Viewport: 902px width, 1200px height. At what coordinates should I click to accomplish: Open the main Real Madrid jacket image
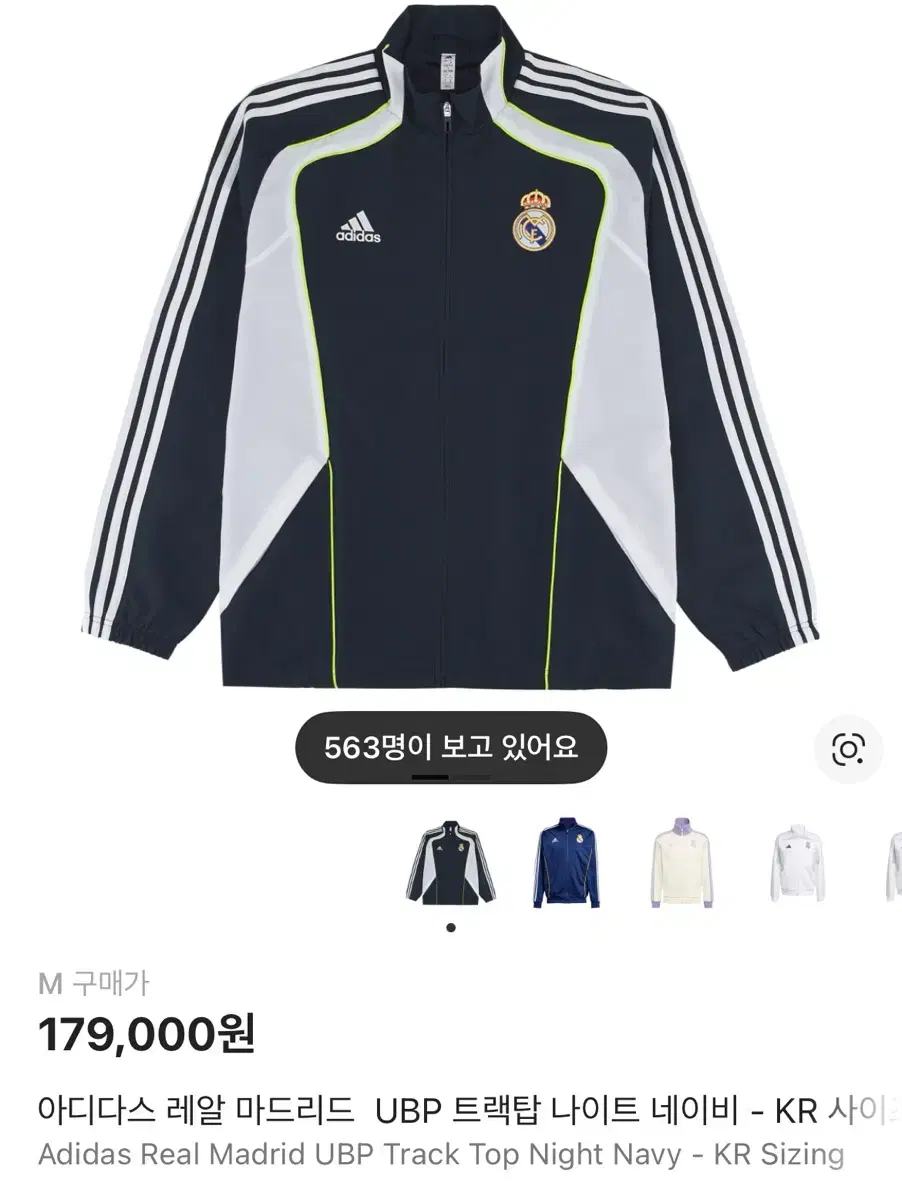click(x=450, y=350)
